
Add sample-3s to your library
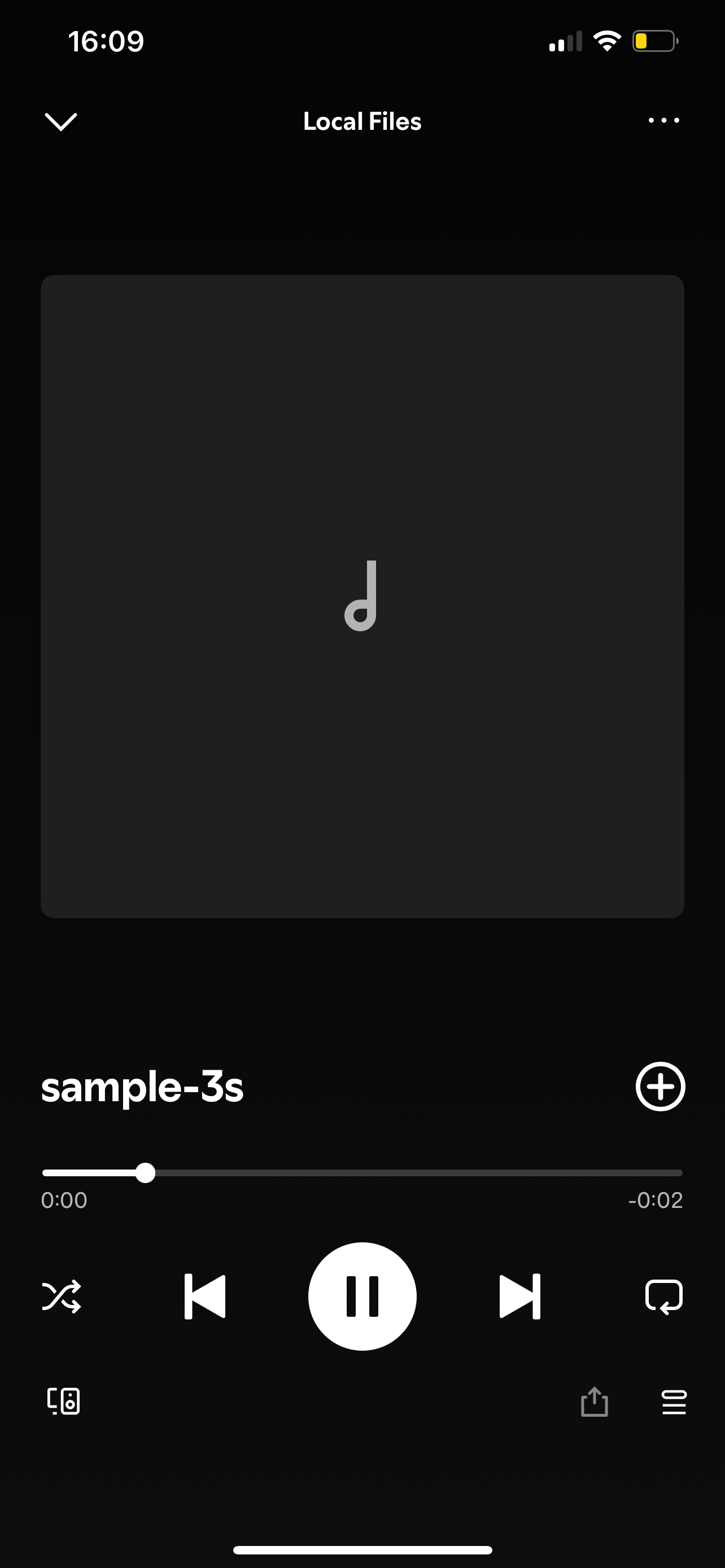[x=661, y=1087]
